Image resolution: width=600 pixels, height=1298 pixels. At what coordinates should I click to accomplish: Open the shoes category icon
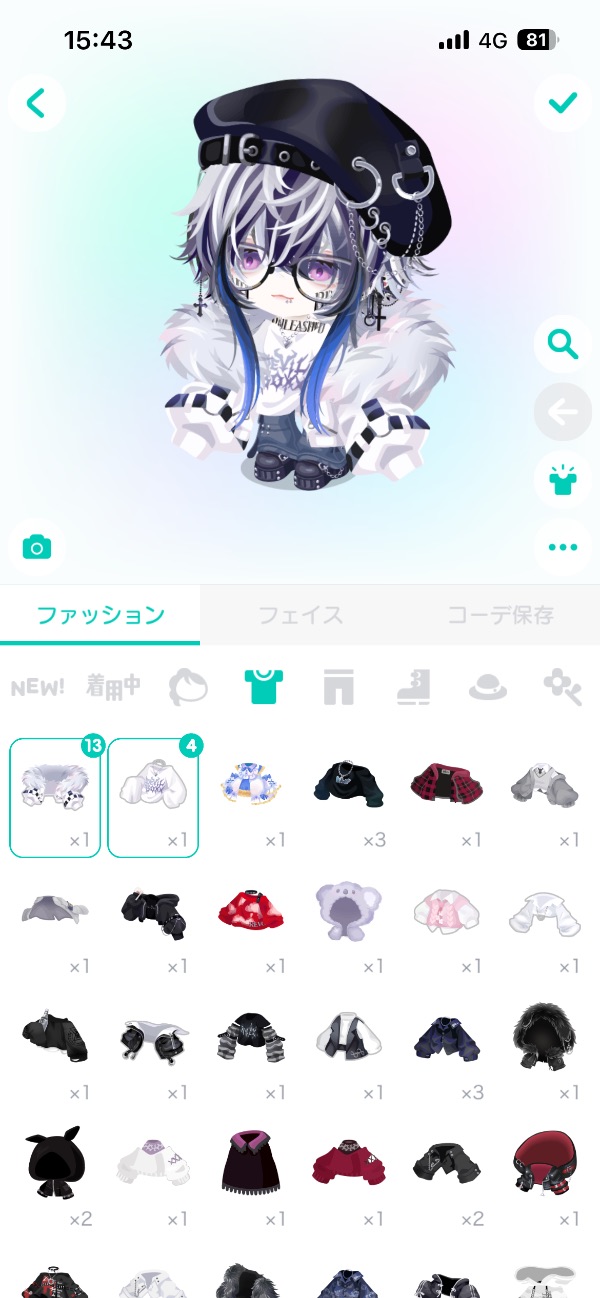click(x=414, y=687)
